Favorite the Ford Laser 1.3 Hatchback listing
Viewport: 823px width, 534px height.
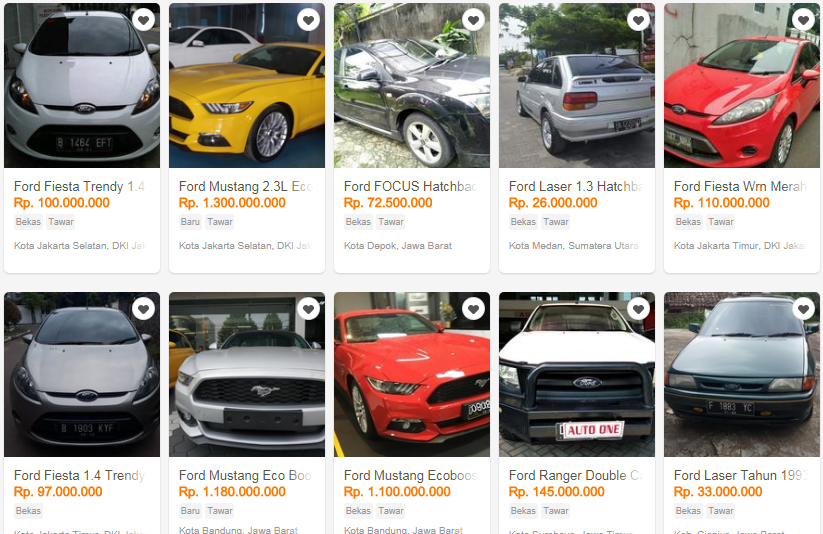pos(639,20)
